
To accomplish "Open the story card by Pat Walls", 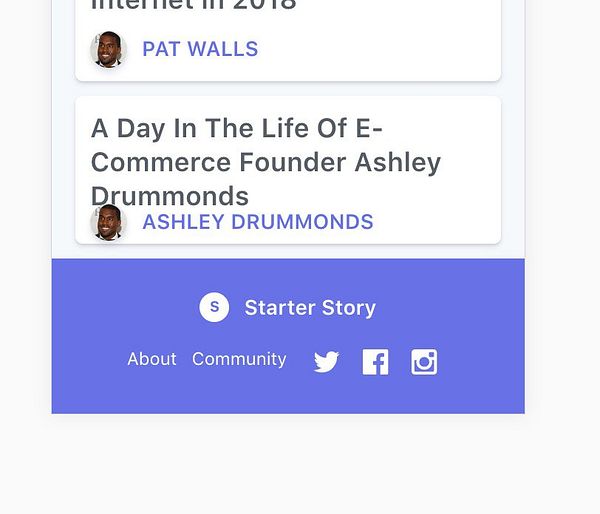I will (200, 49).
